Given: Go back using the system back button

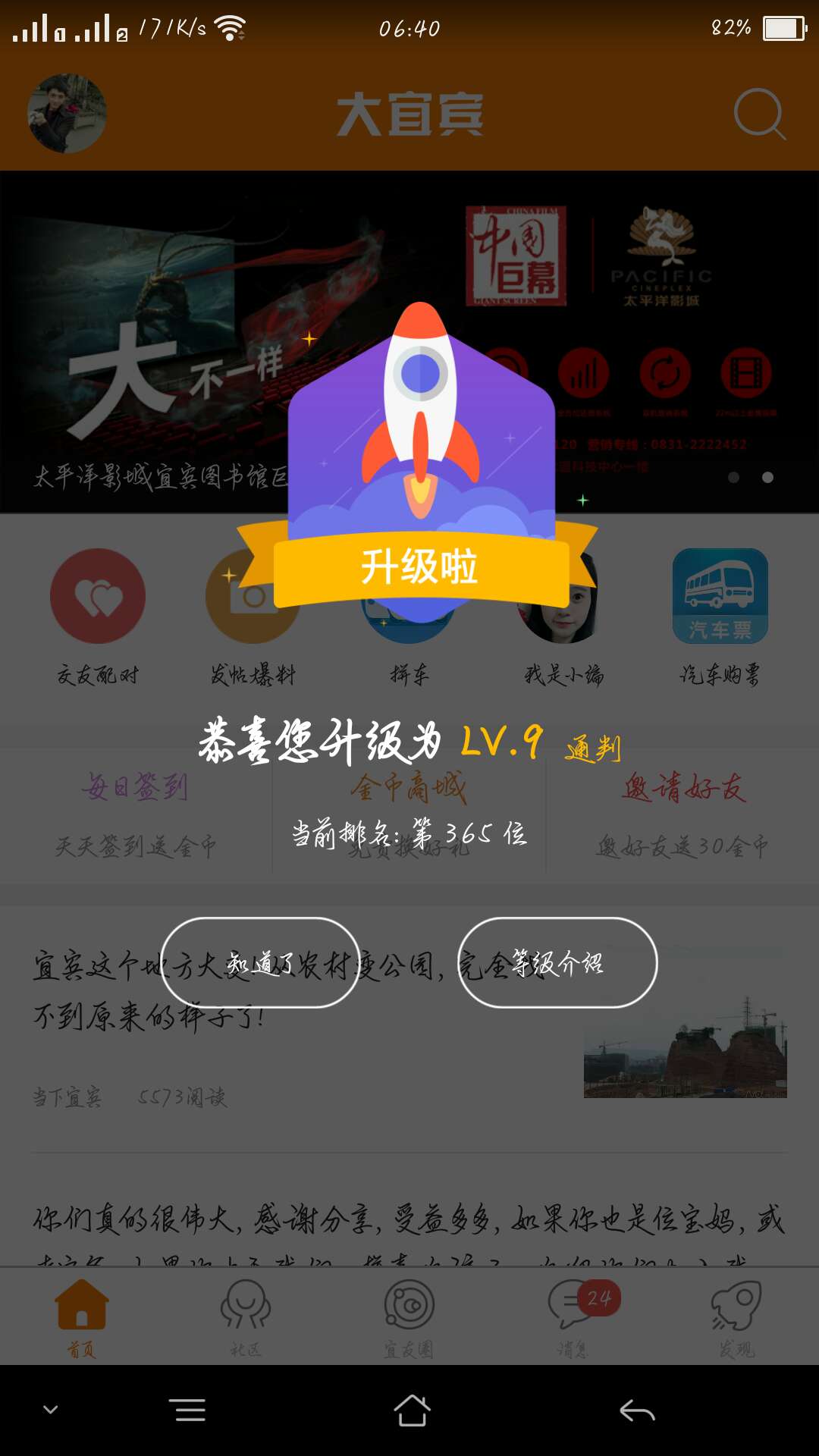Looking at the screenshot, I should click(637, 1410).
